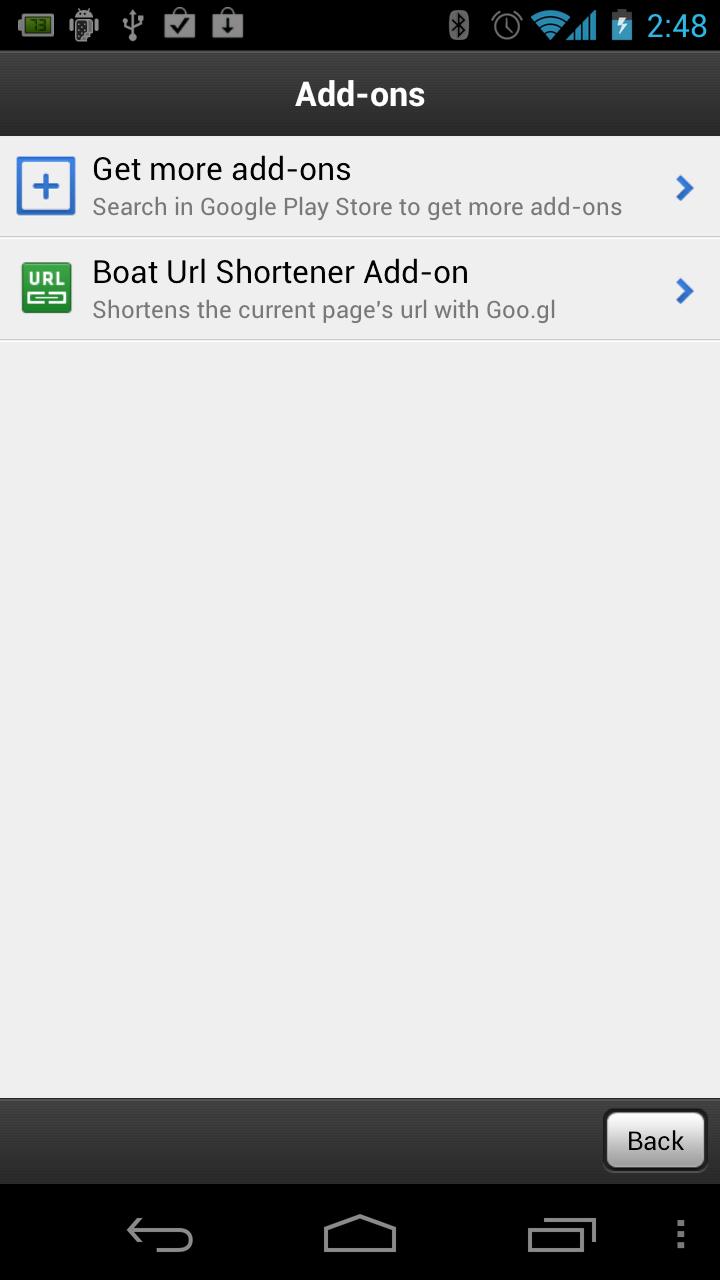Open the recent apps view
This screenshot has width=720, height=1280.
tap(561, 1235)
